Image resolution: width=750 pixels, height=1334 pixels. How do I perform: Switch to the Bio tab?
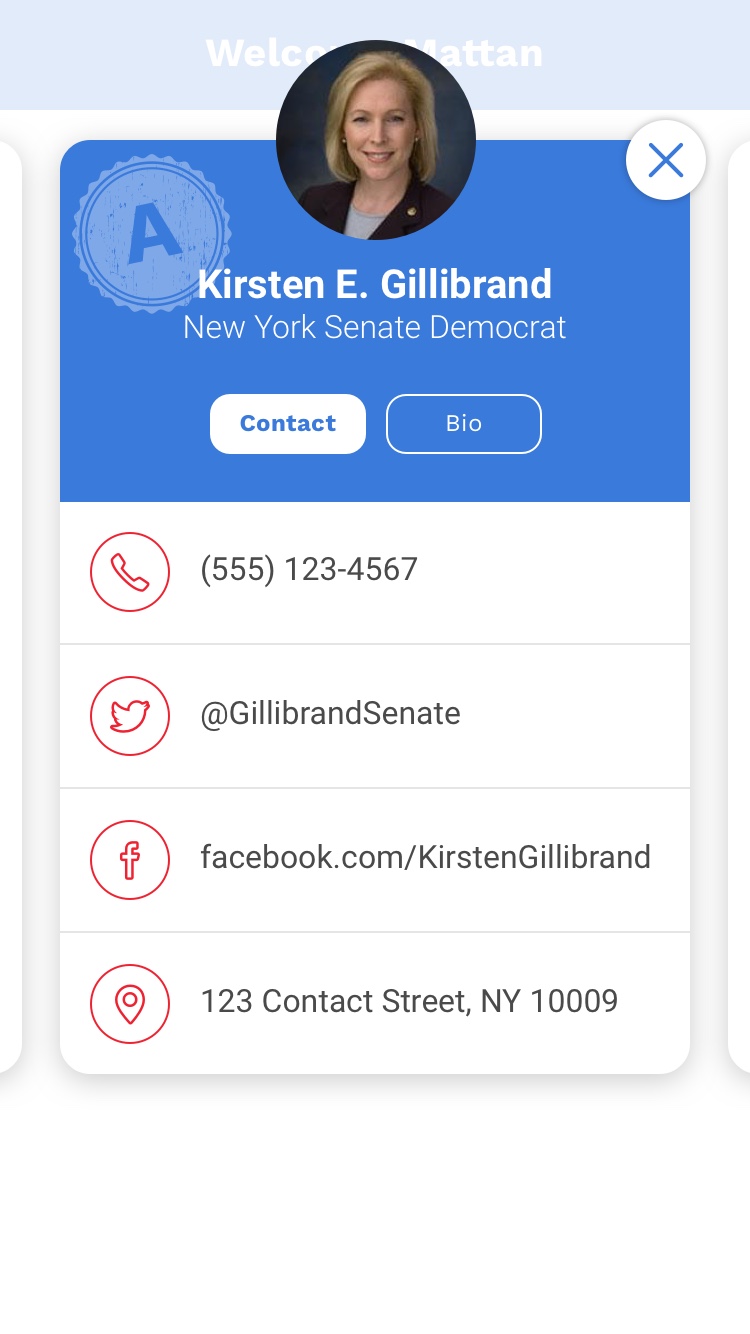coord(464,424)
